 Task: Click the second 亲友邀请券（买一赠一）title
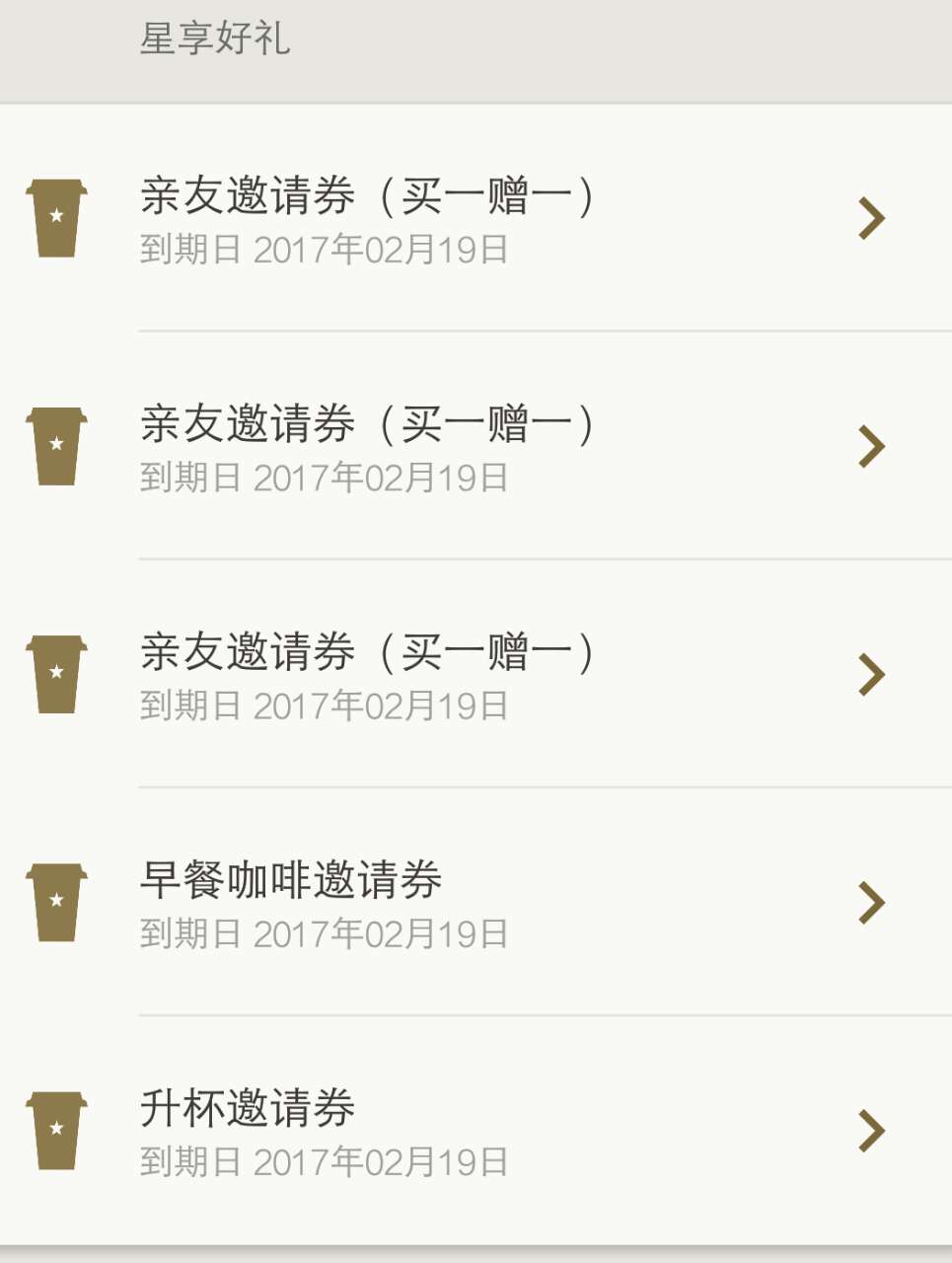click(x=365, y=424)
